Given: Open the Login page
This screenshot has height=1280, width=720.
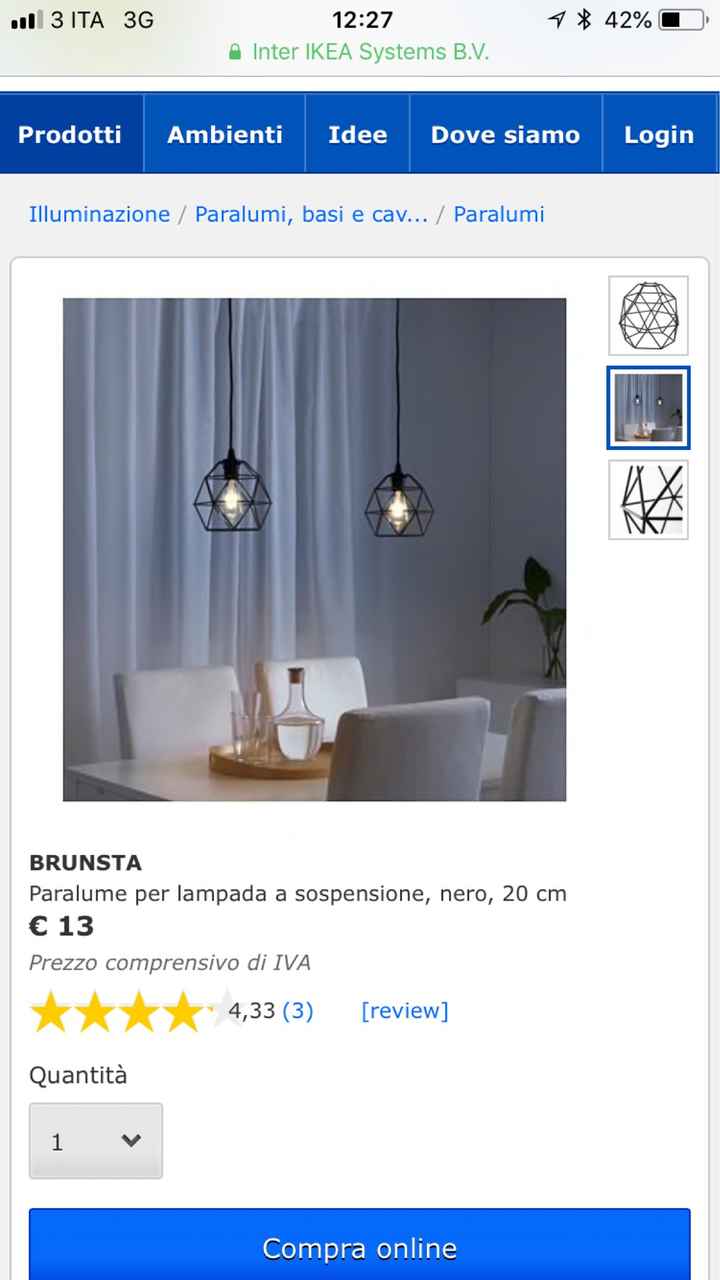Looking at the screenshot, I should (658, 135).
